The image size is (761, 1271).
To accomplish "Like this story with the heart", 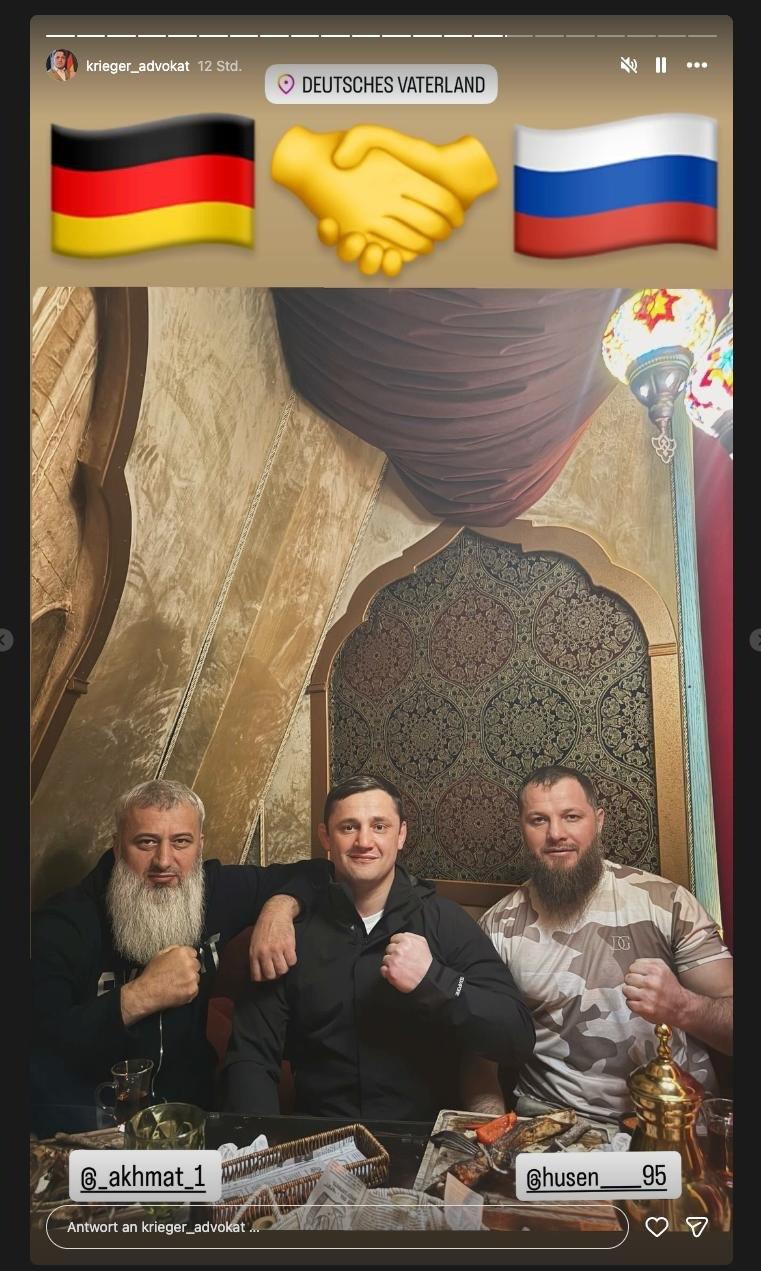I will [x=656, y=1226].
